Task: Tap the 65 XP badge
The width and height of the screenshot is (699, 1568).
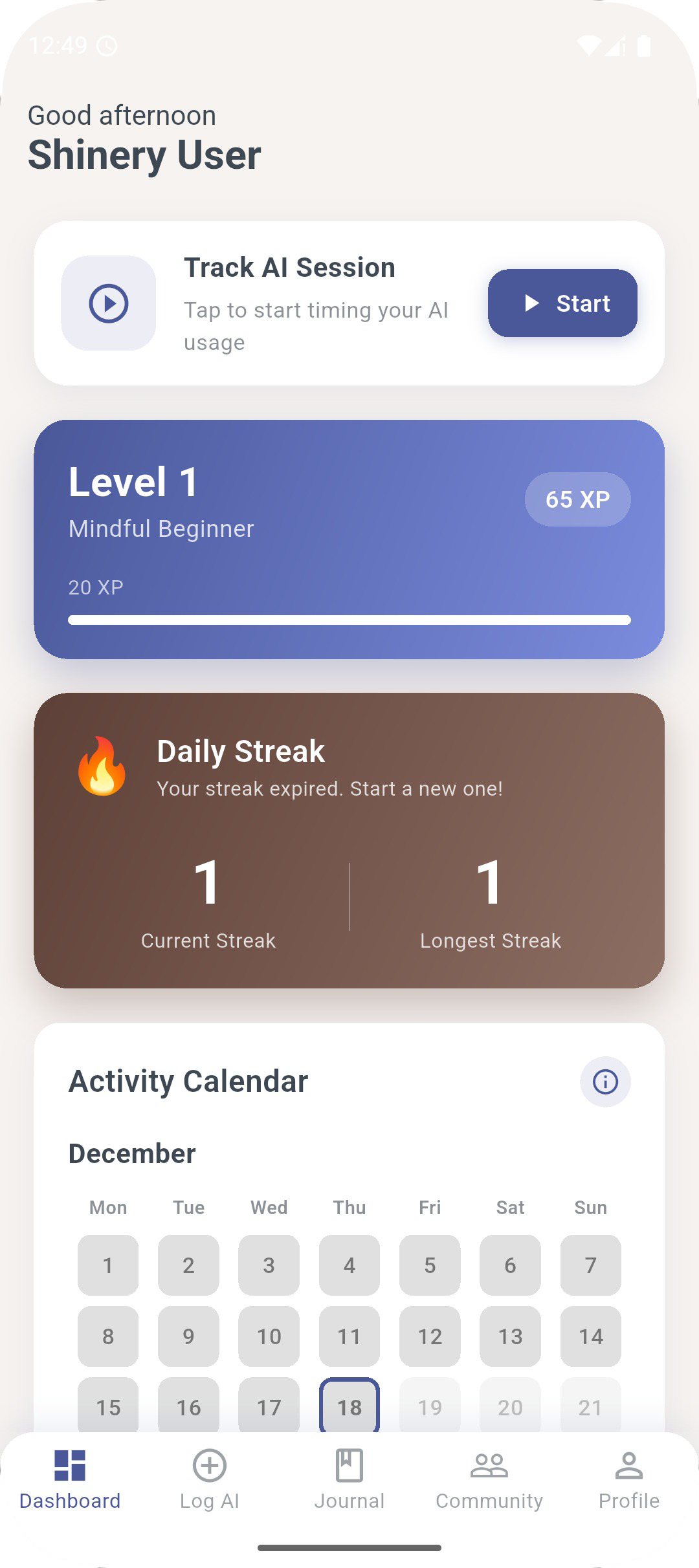Action: (x=578, y=499)
